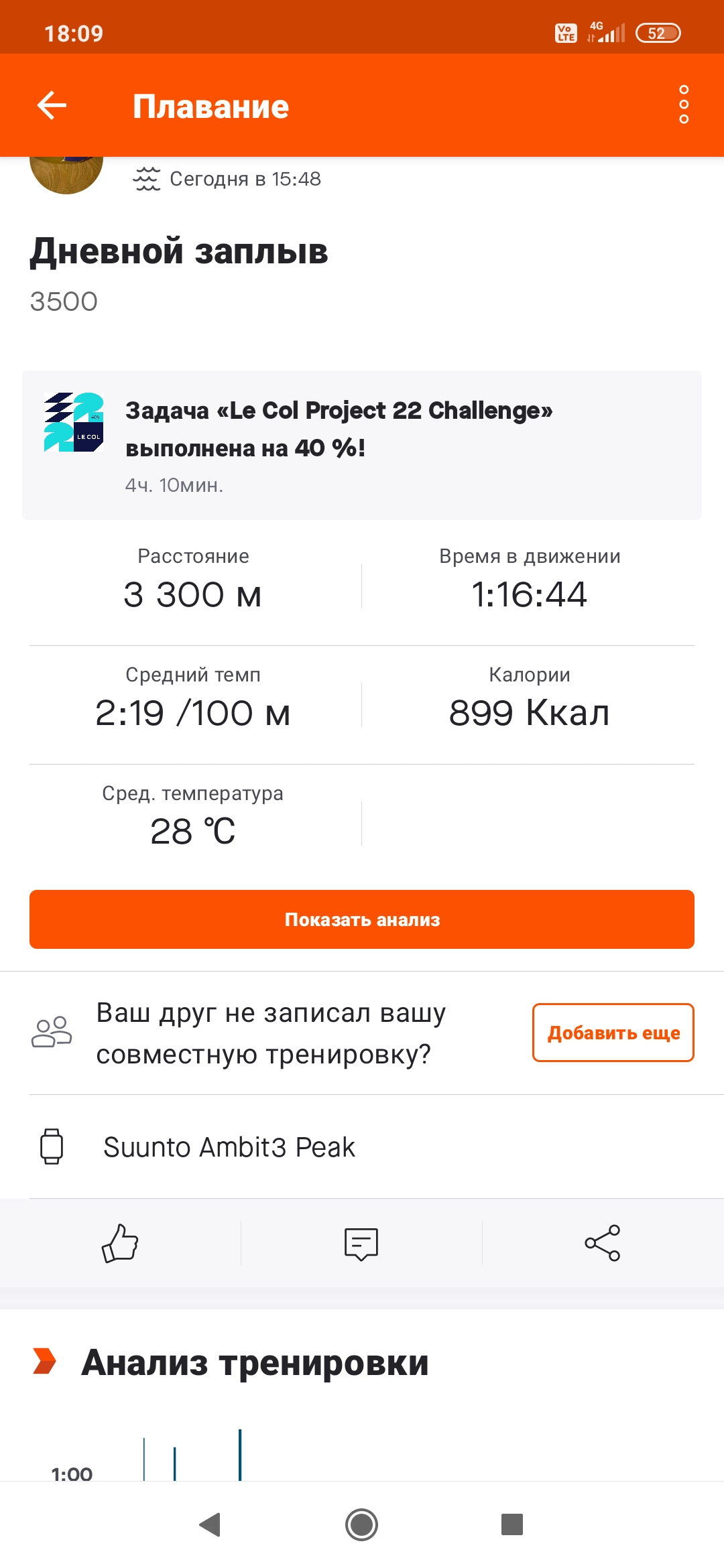Image resolution: width=724 pixels, height=1568 pixels.
Task: Tap the "Добавить еще" button
Action: tap(613, 1033)
